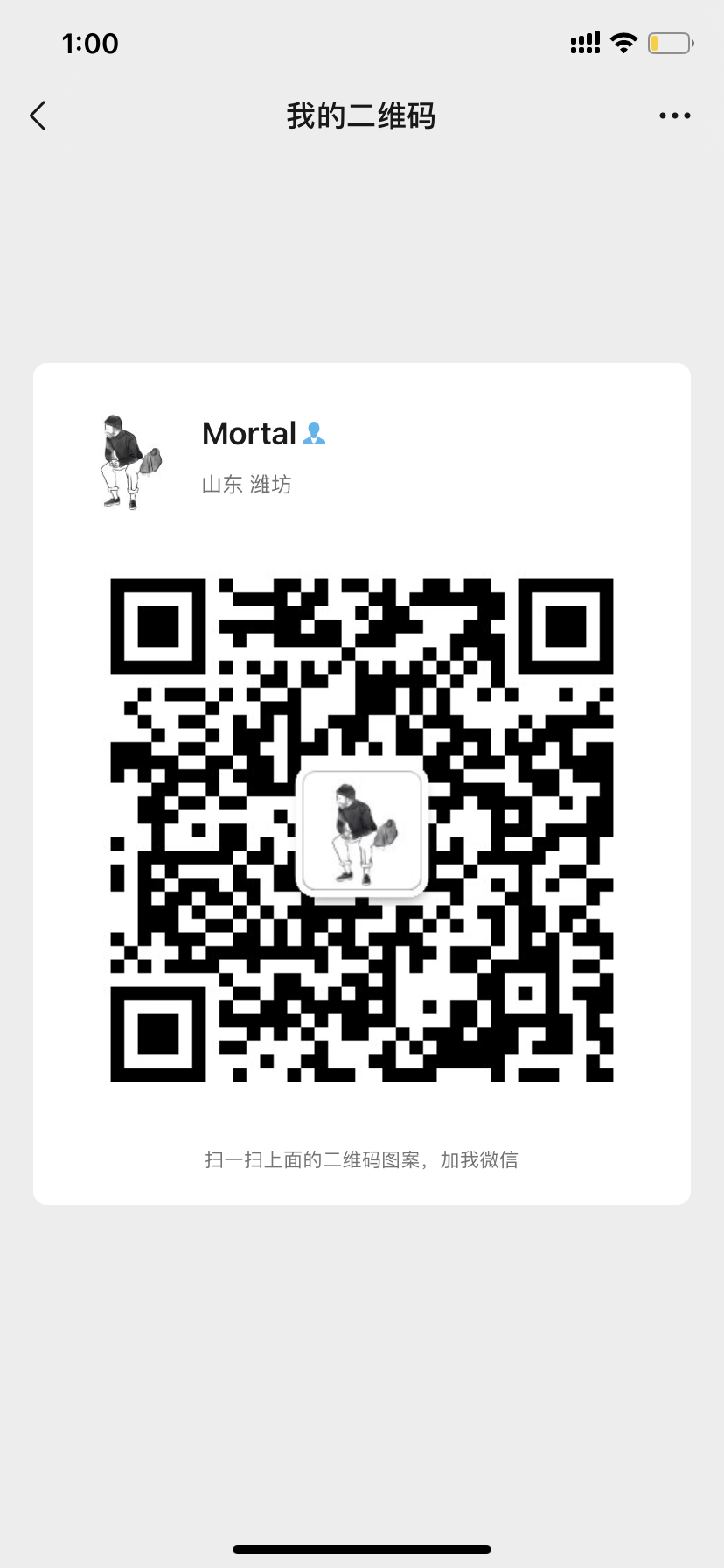Go back from the QR code page

pyautogui.click(x=38, y=115)
